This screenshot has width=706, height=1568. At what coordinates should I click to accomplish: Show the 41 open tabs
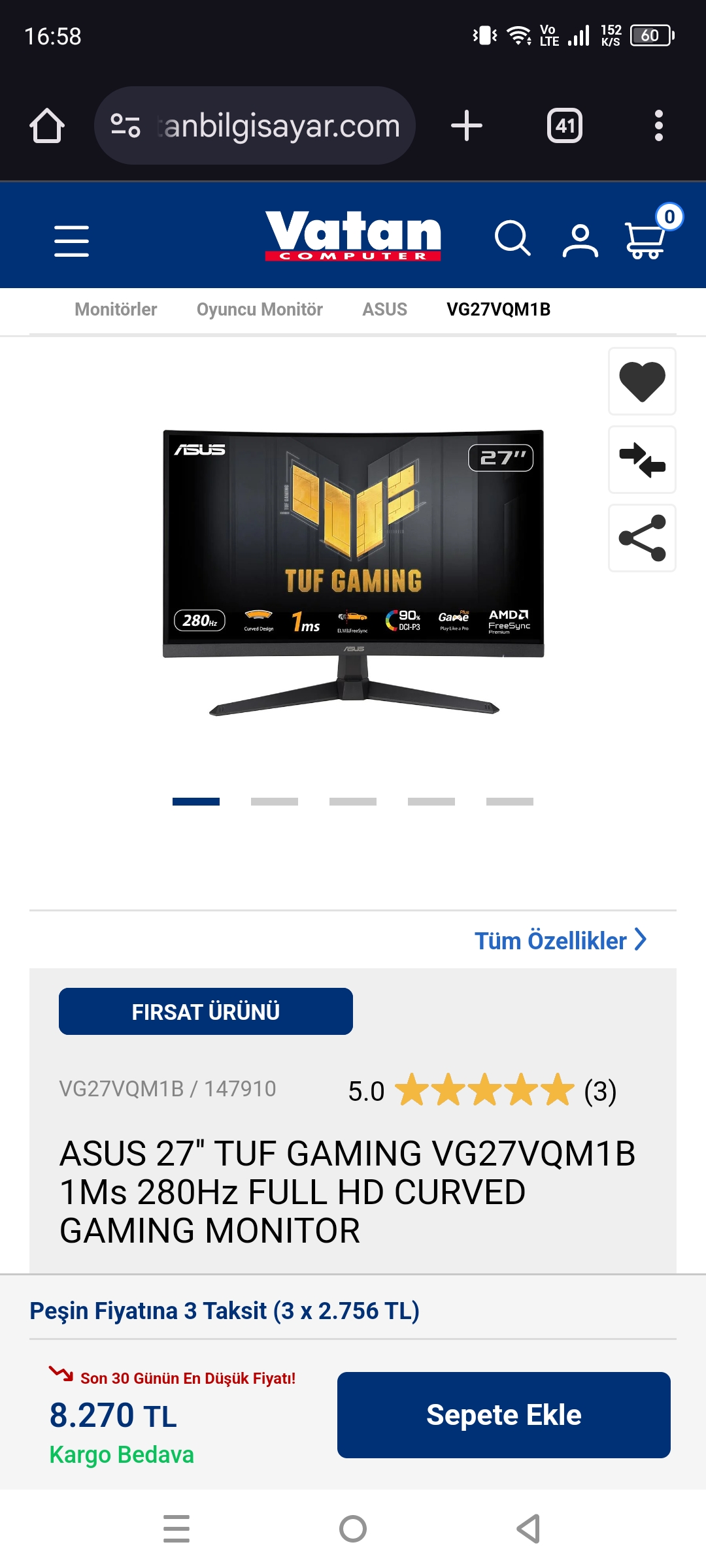pos(565,125)
